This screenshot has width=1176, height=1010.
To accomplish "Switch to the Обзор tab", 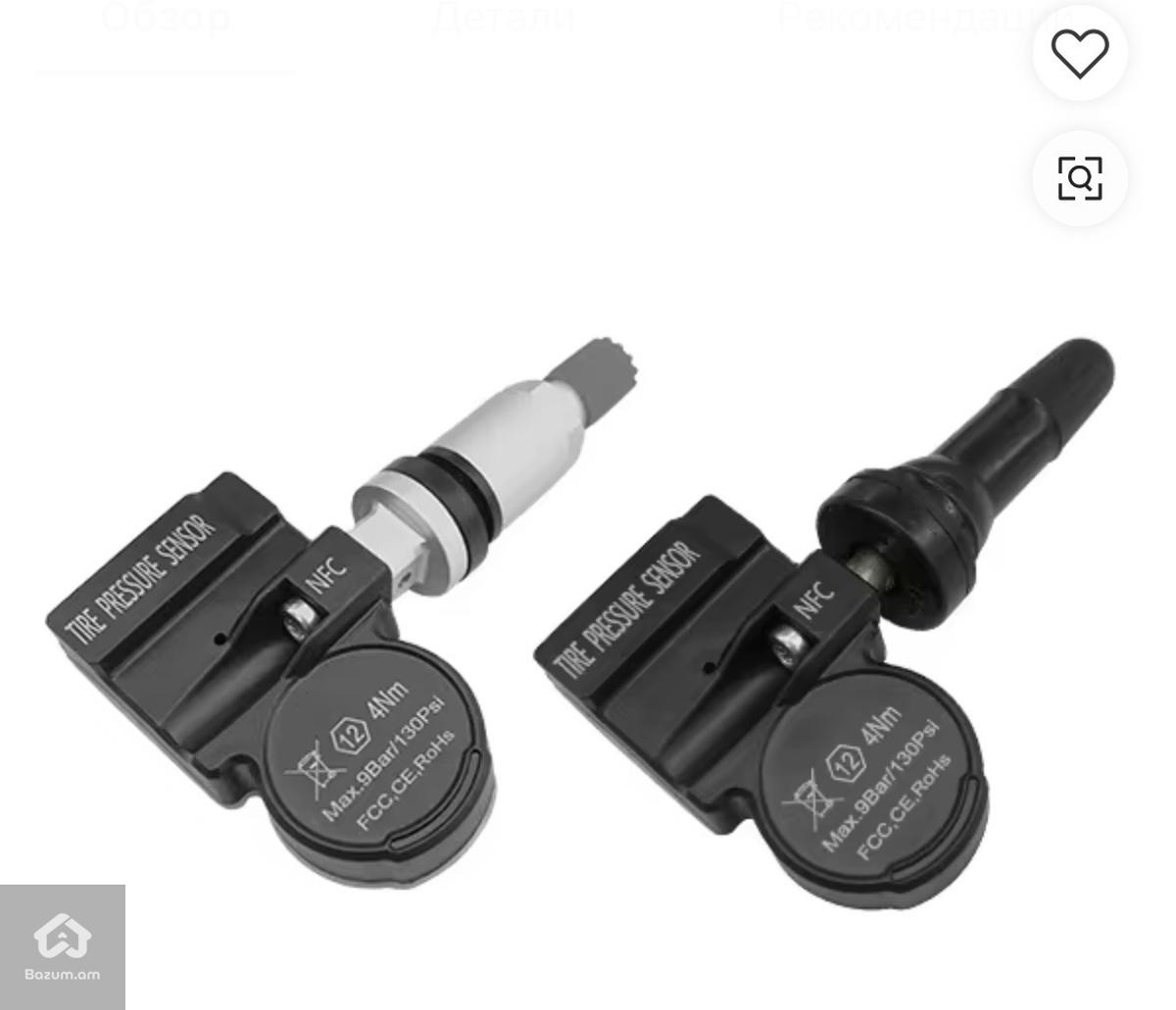I will click(x=166, y=18).
